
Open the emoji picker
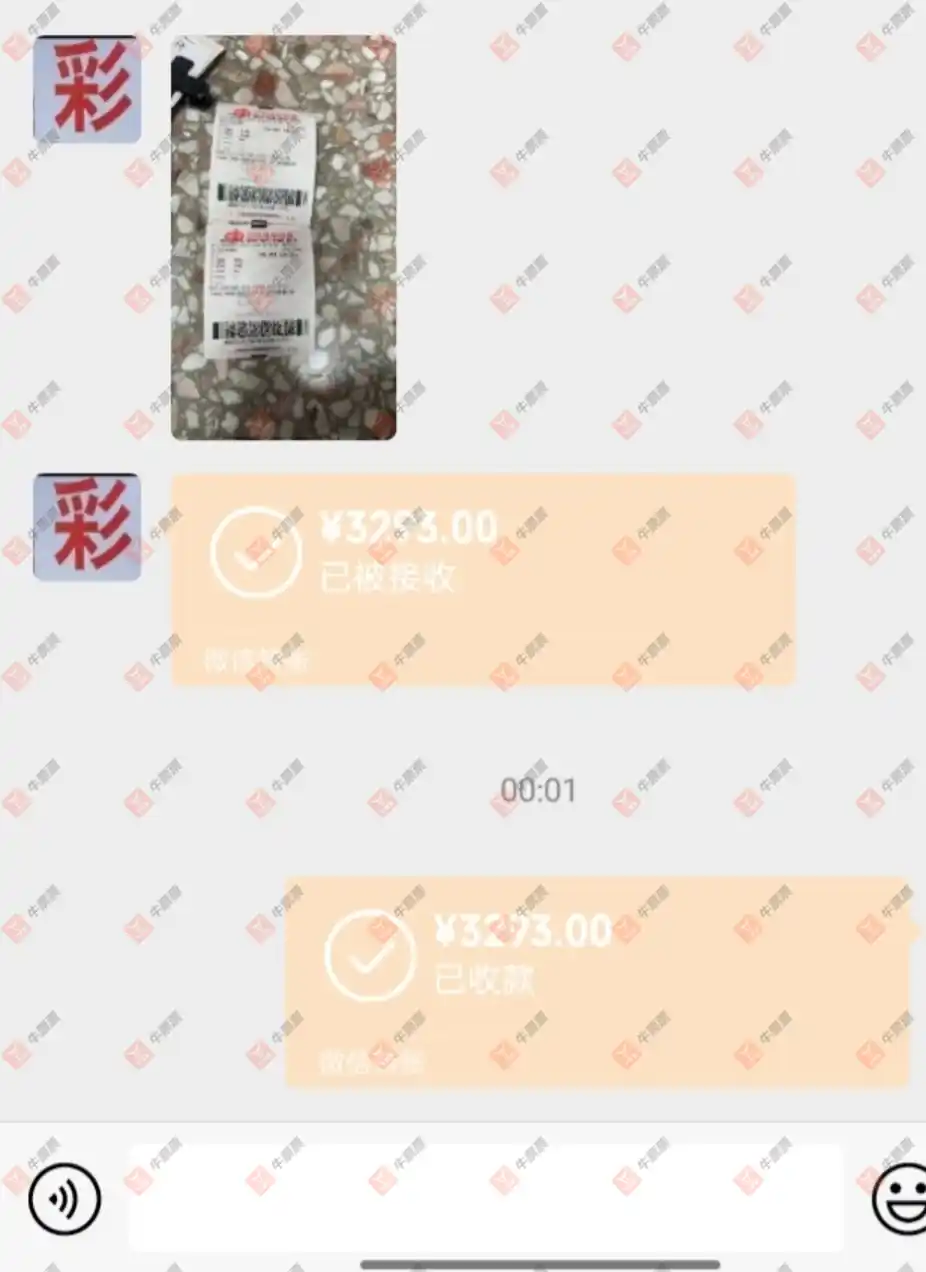pyautogui.click(x=900, y=1199)
